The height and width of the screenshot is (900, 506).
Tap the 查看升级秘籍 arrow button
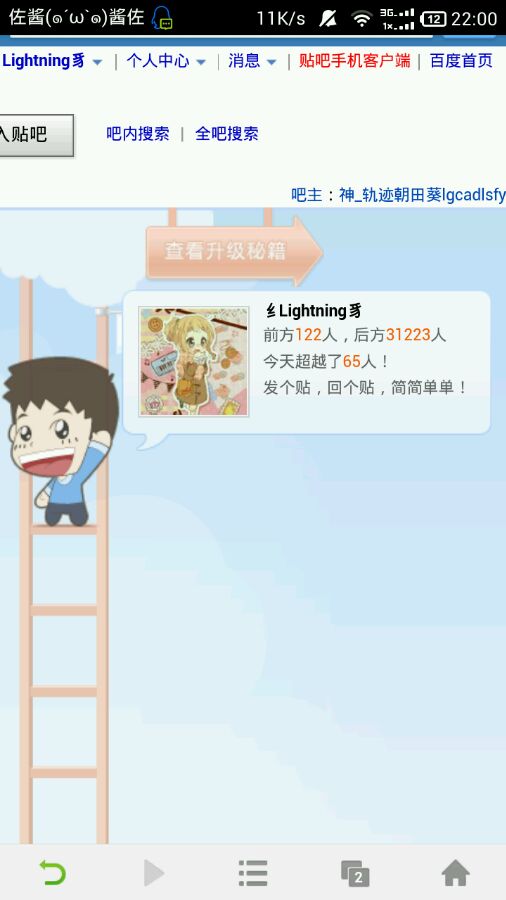[x=234, y=251]
